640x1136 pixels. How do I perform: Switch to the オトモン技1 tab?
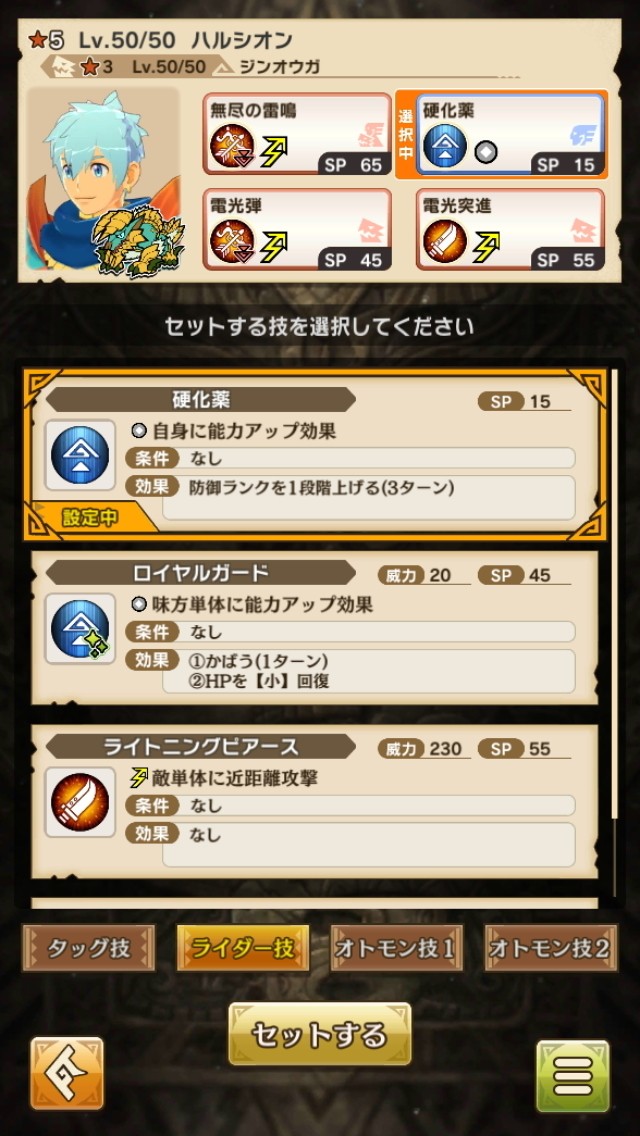pos(396,948)
